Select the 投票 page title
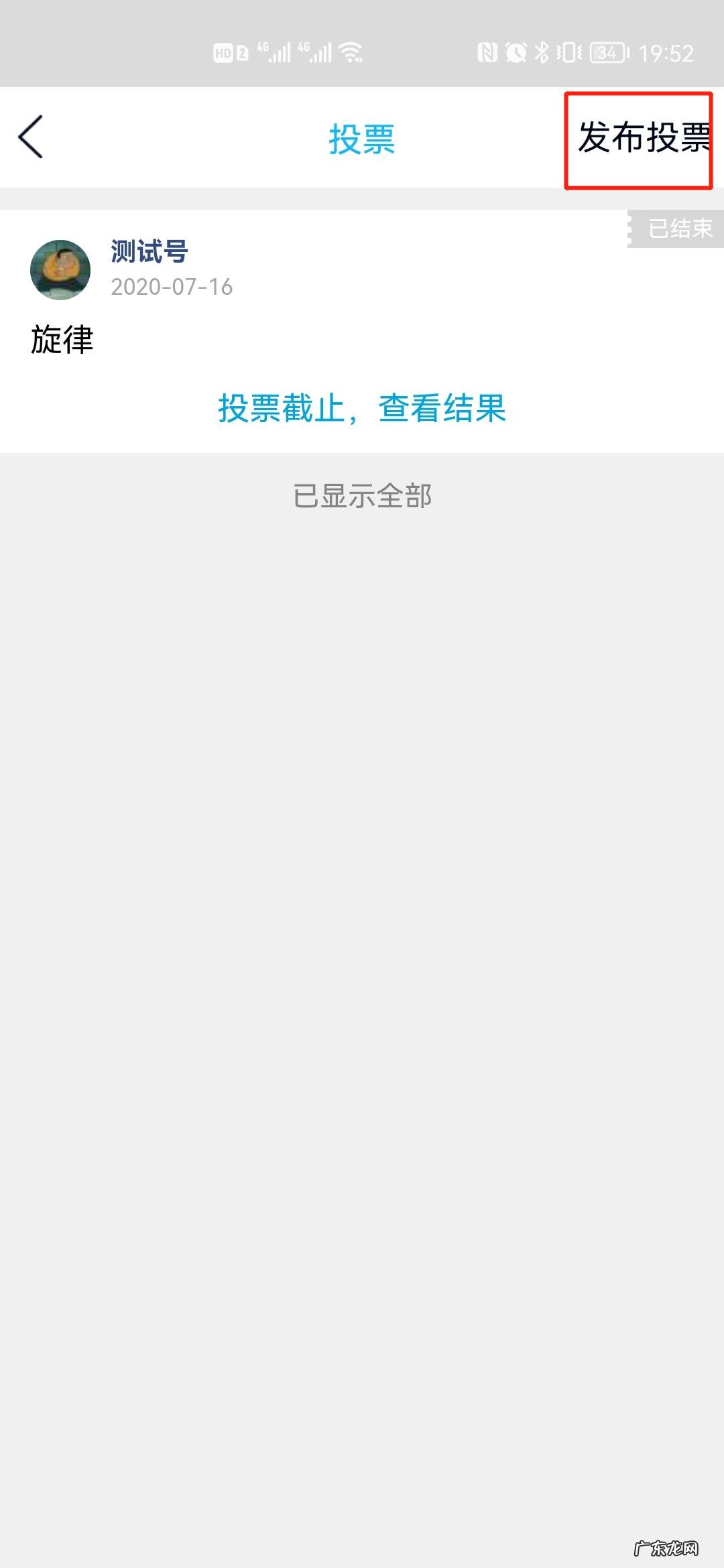 (x=362, y=137)
